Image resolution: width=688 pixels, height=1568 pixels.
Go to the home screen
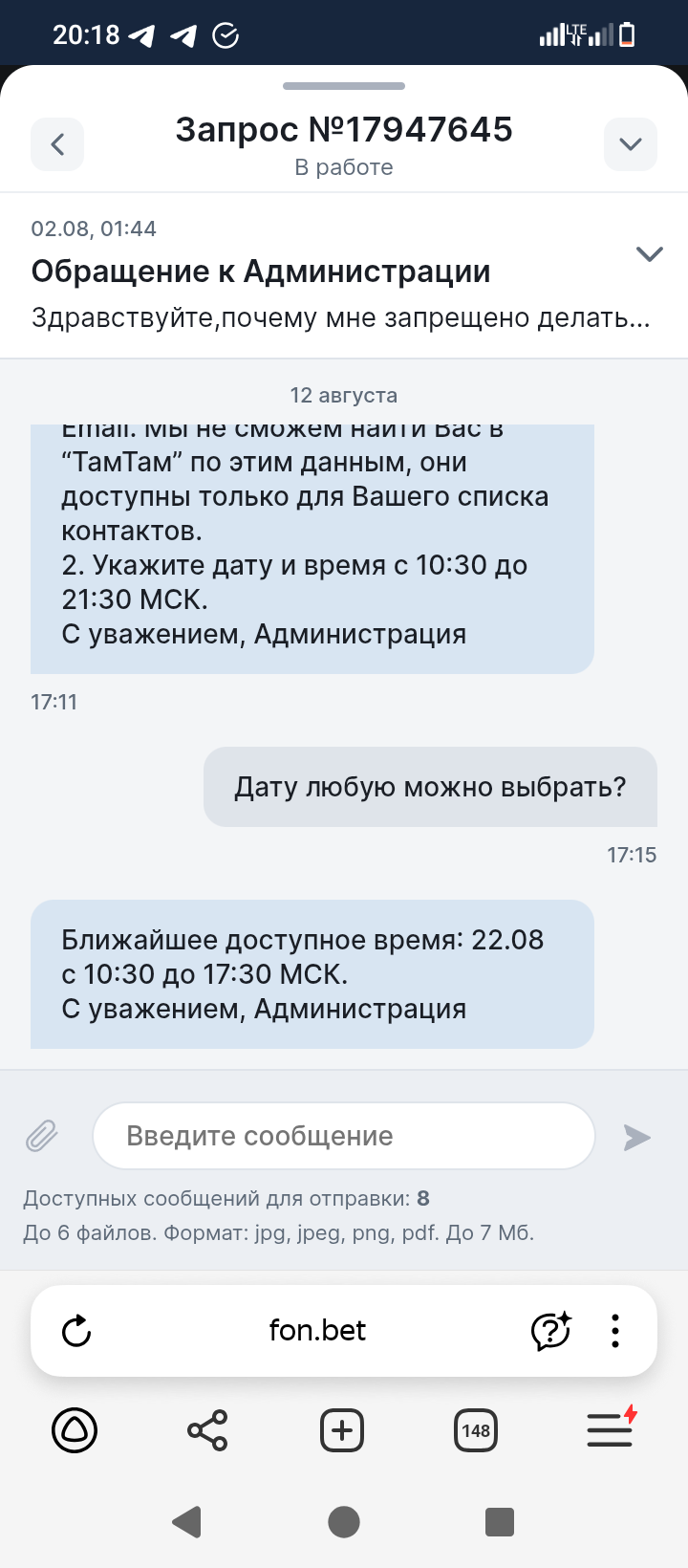pyautogui.click(x=344, y=1521)
